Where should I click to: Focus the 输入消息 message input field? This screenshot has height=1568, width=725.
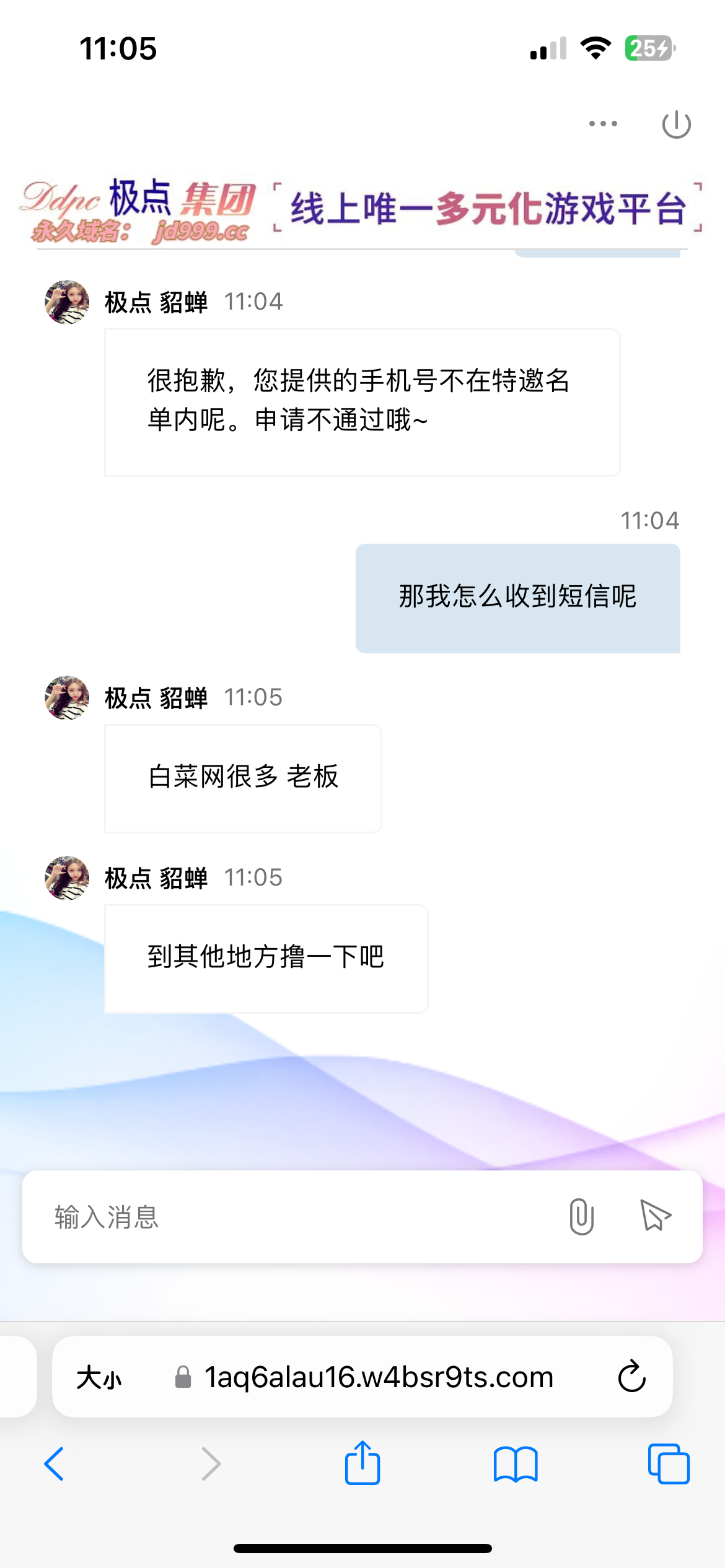point(297,1217)
